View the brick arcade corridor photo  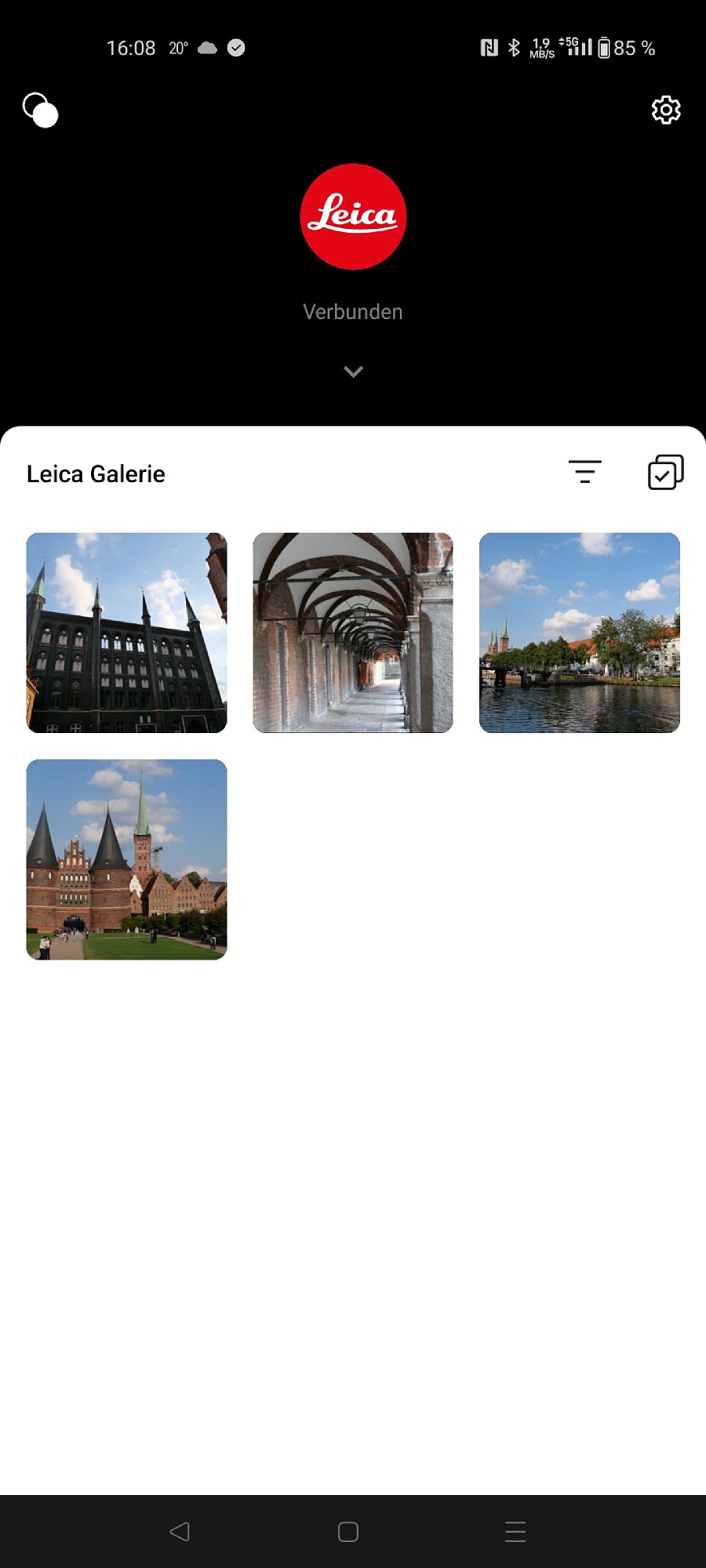(x=353, y=633)
